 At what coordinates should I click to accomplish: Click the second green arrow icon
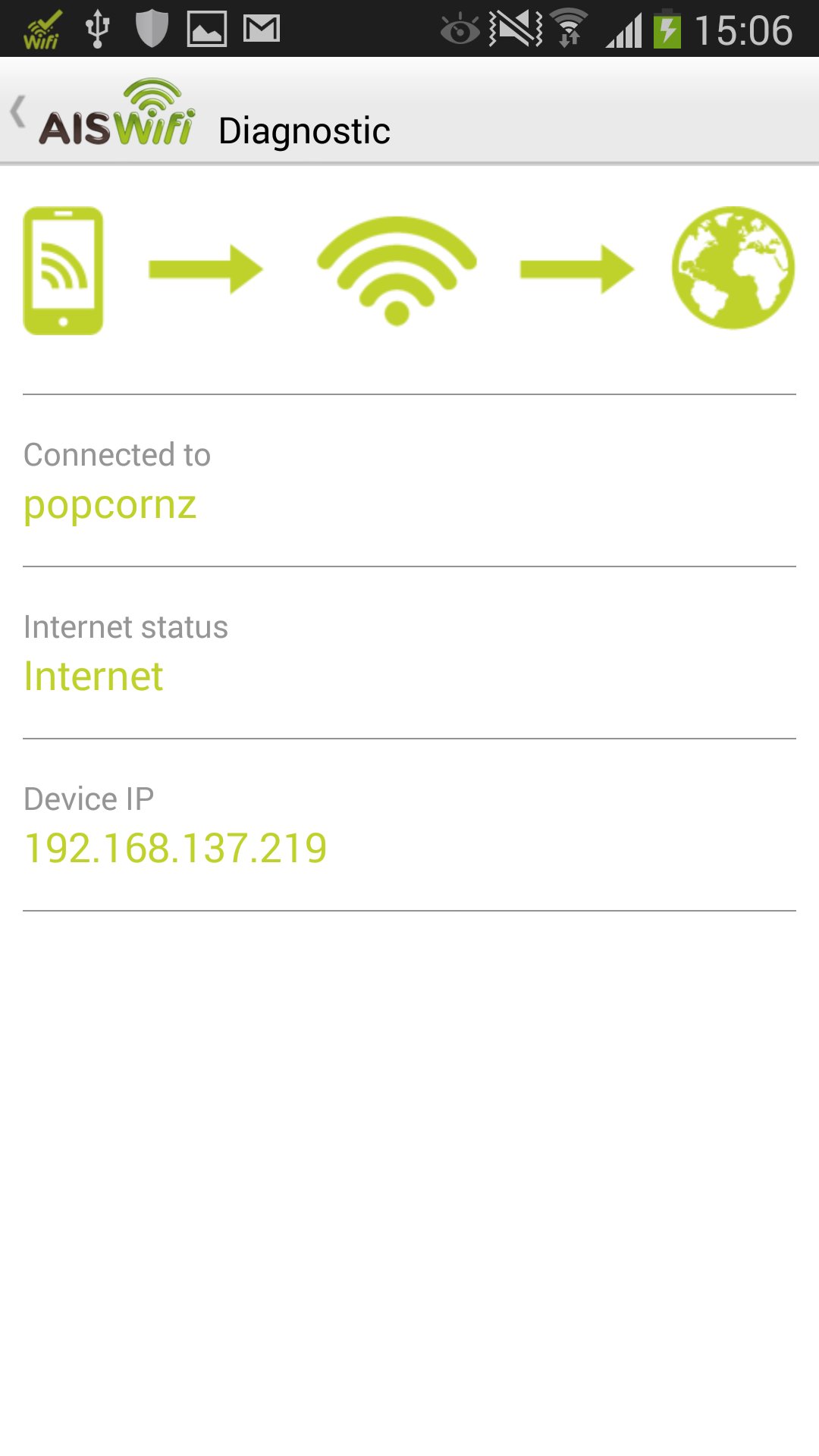[x=576, y=267]
